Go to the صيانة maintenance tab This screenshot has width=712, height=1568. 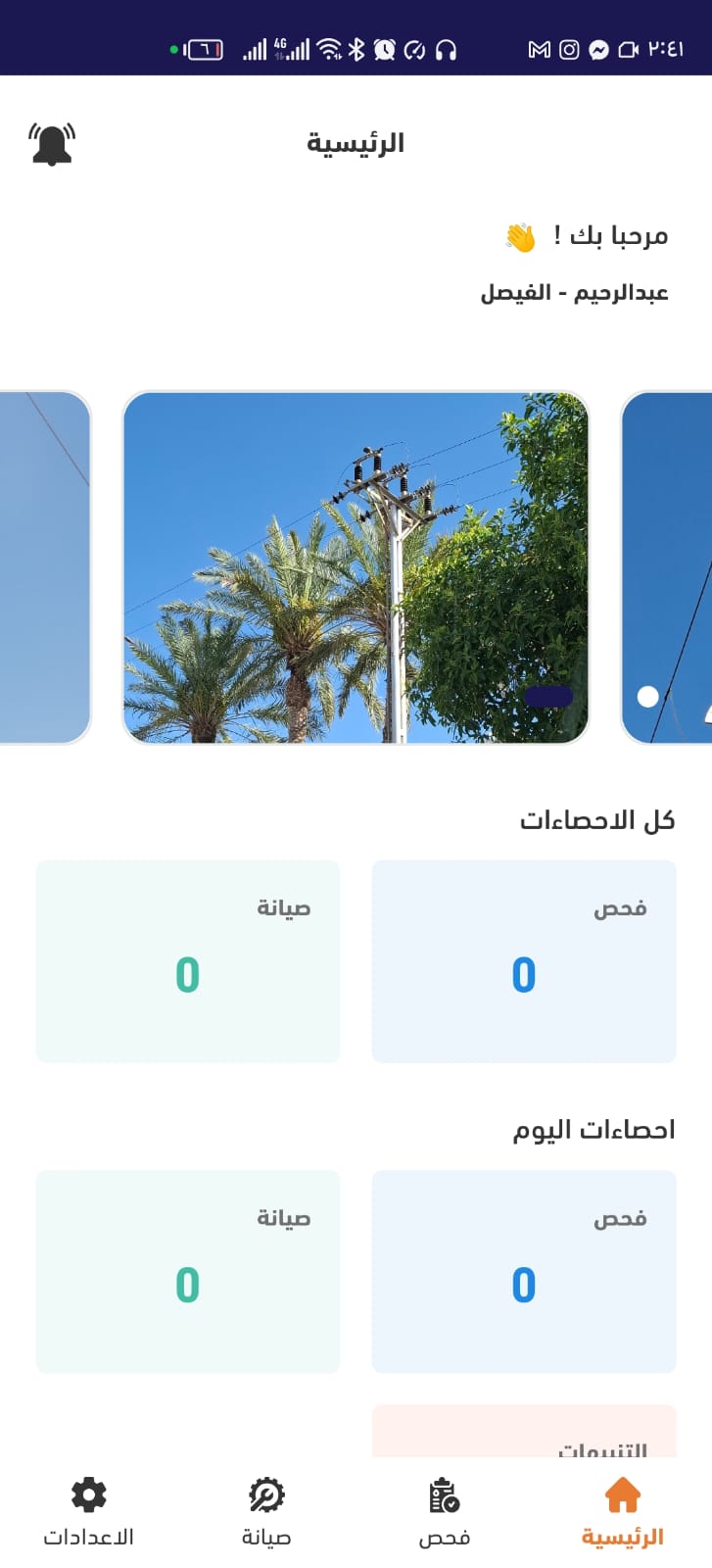click(266, 1511)
